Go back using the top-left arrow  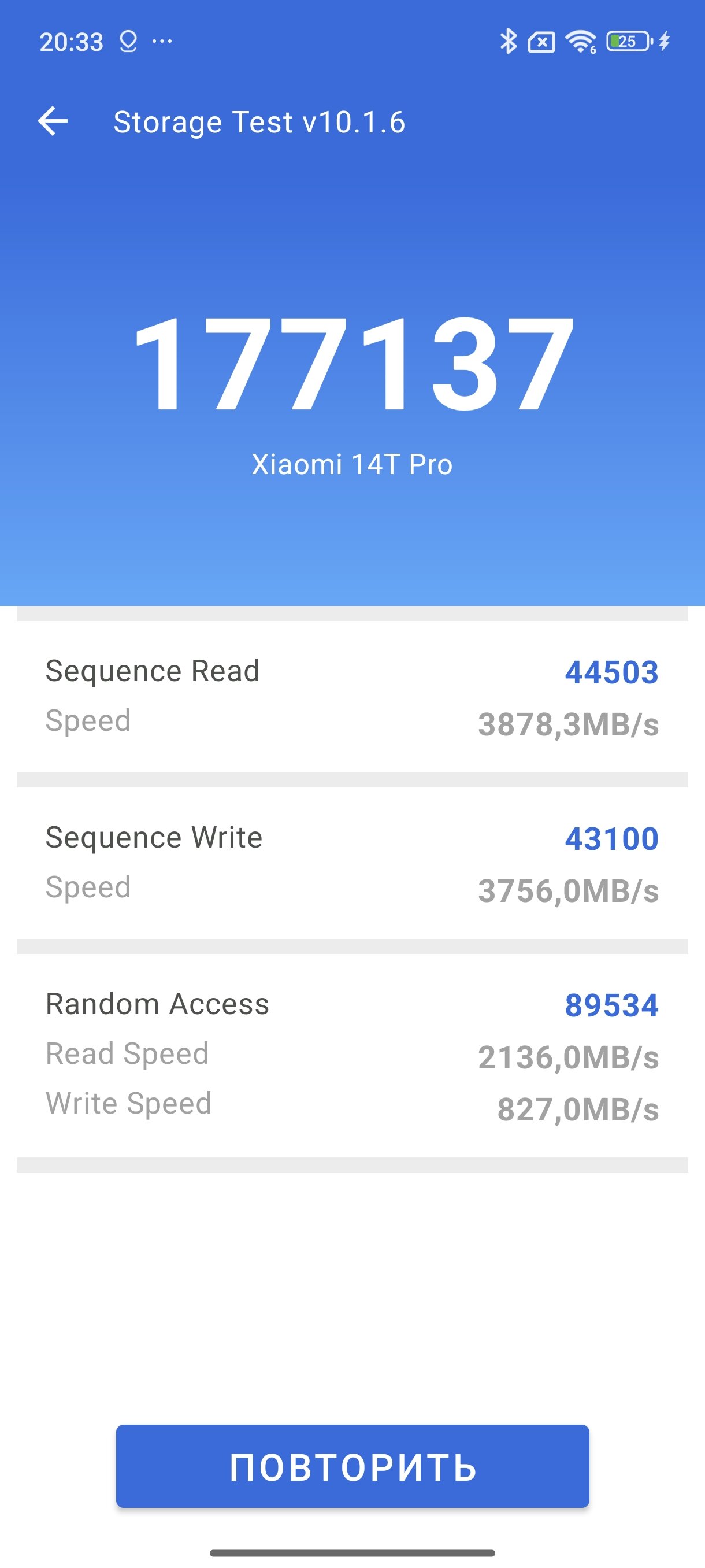[x=53, y=121]
